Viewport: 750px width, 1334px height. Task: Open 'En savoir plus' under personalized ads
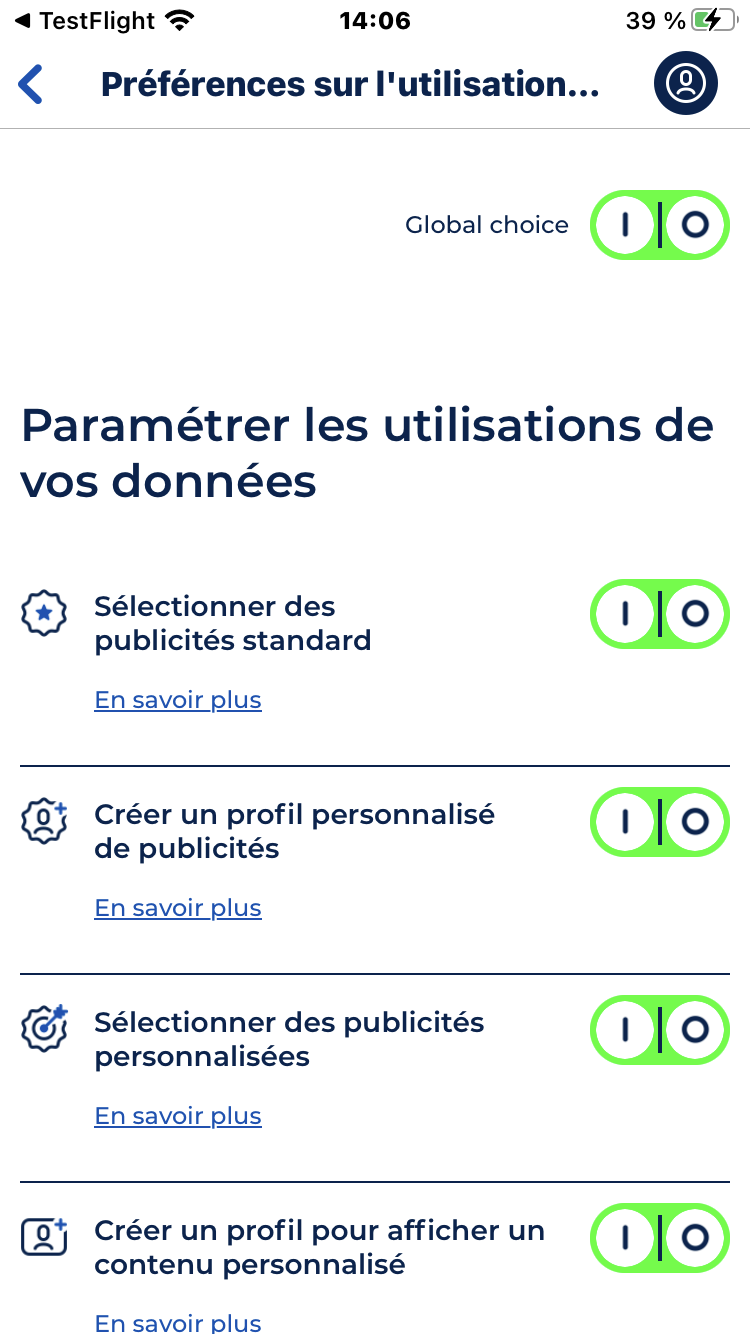[x=177, y=1115]
